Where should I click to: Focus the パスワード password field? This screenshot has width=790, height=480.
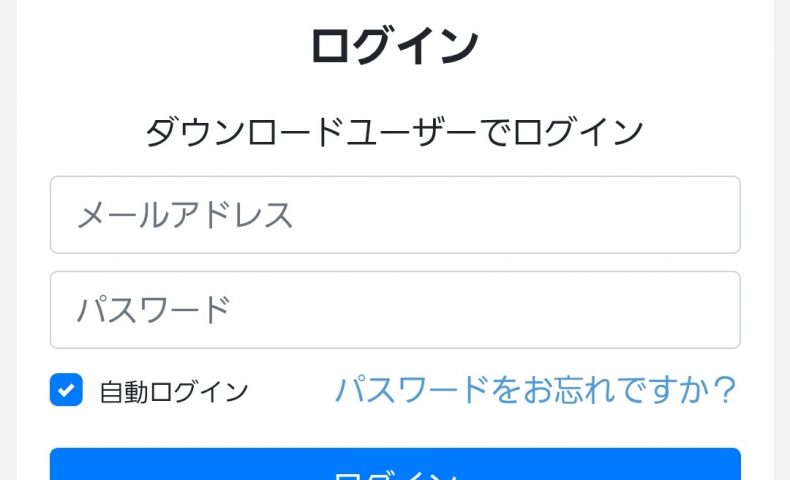tap(395, 310)
